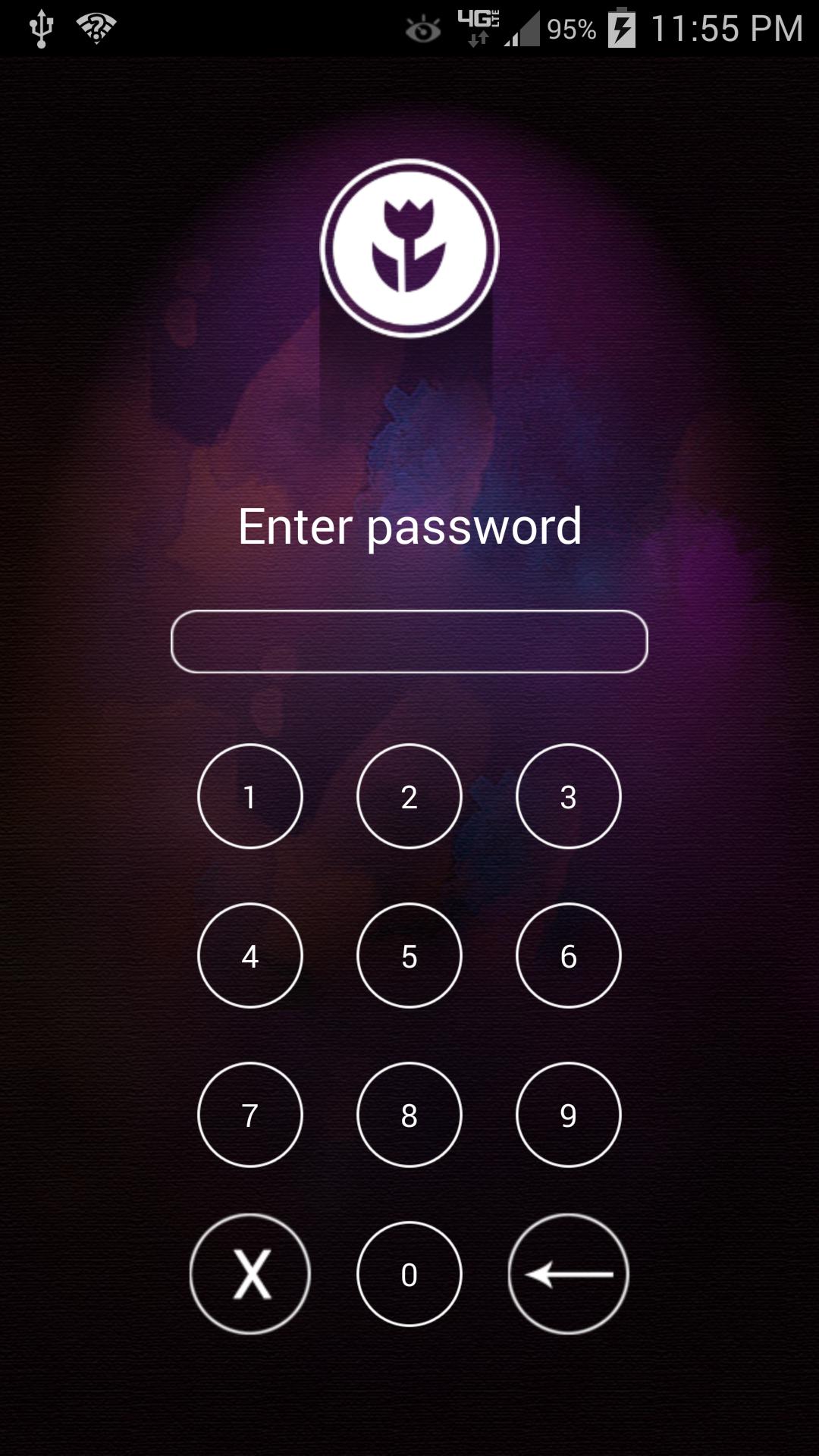
Task: Click the empty password input field
Action: point(409,641)
